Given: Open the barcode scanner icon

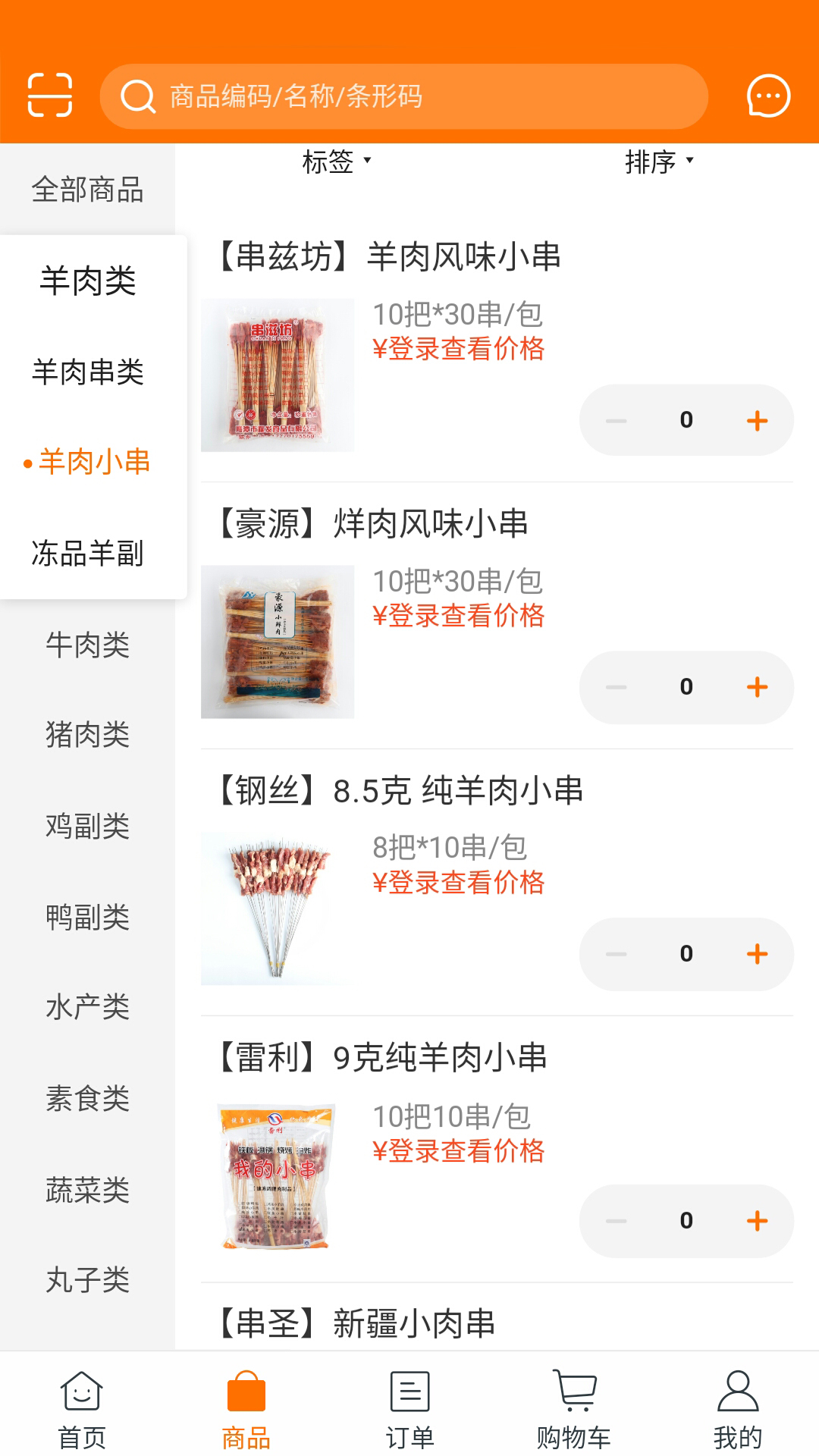Looking at the screenshot, I should tap(50, 96).
